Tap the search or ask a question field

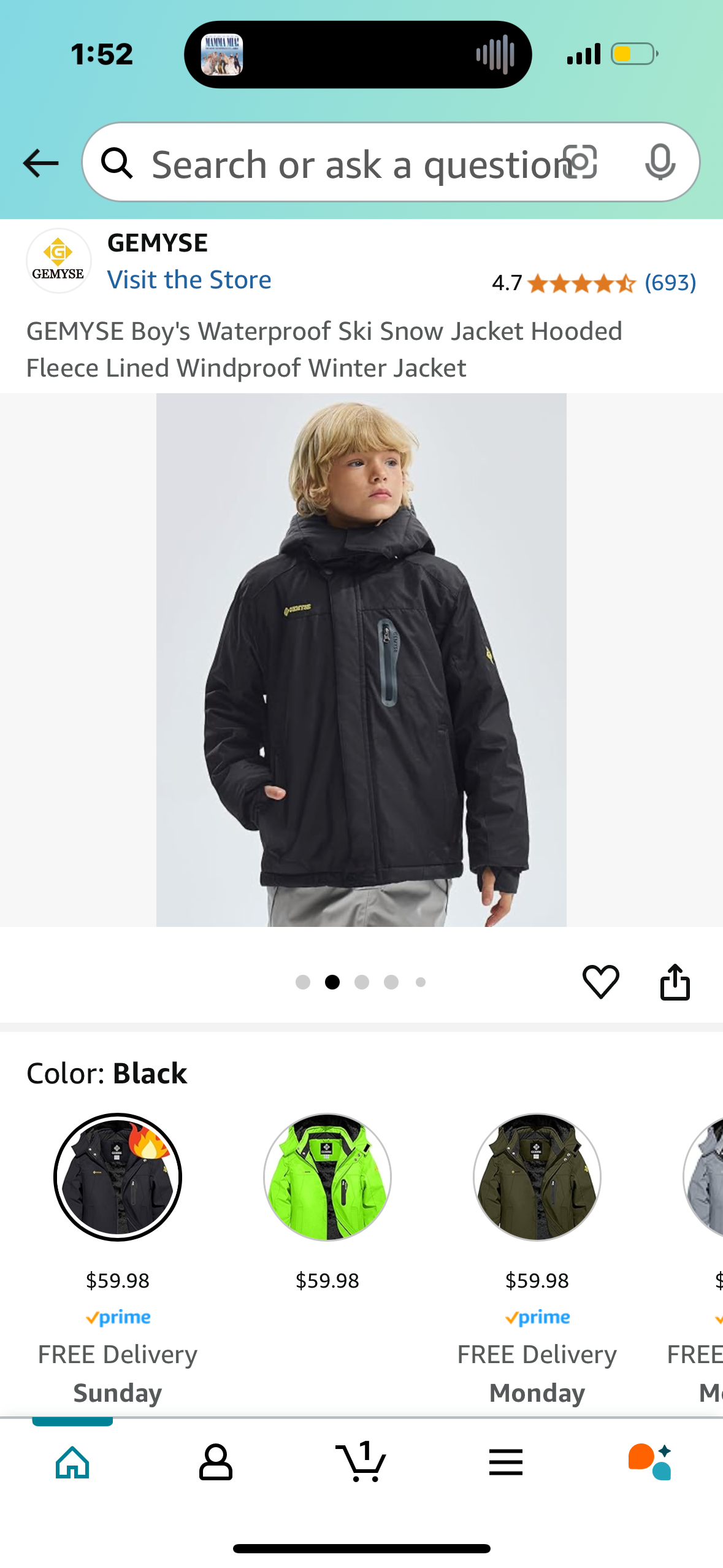point(343,164)
